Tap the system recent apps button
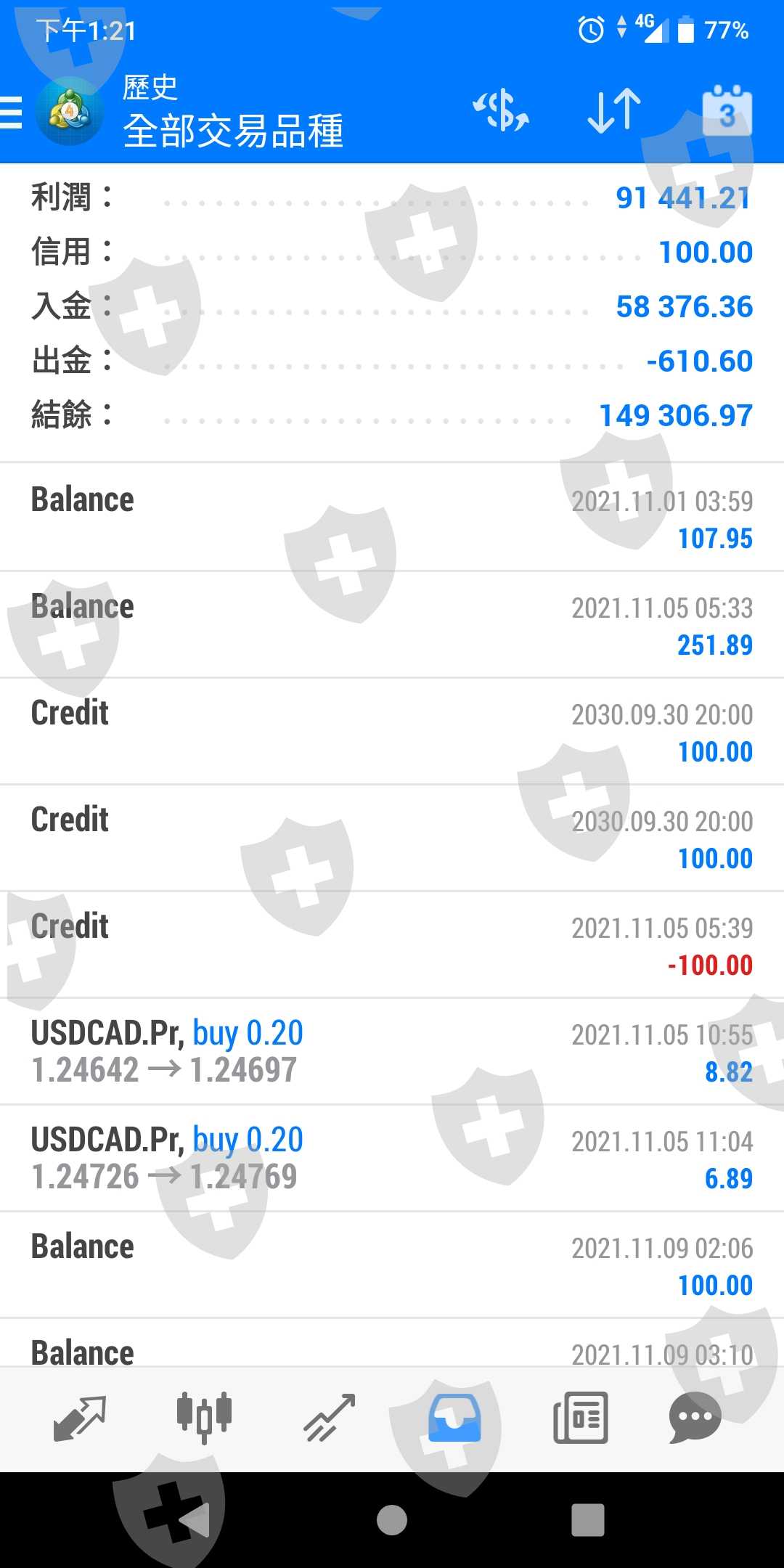The height and width of the screenshot is (1568, 784). click(588, 1520)
